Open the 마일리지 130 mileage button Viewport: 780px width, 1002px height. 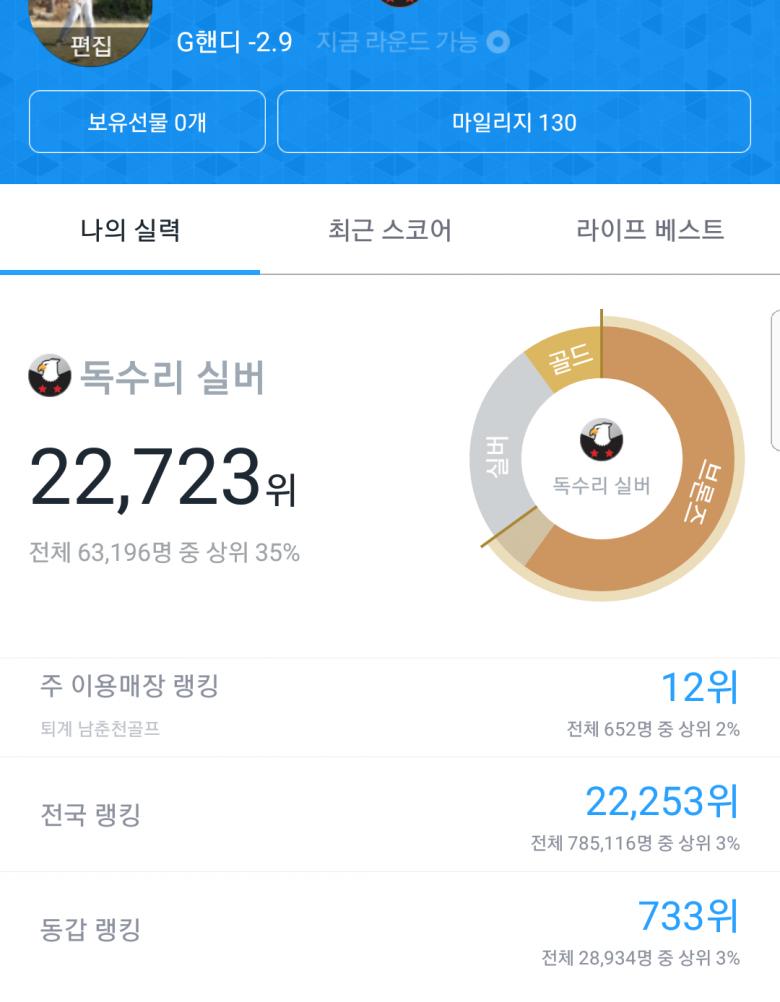(513, 122)
